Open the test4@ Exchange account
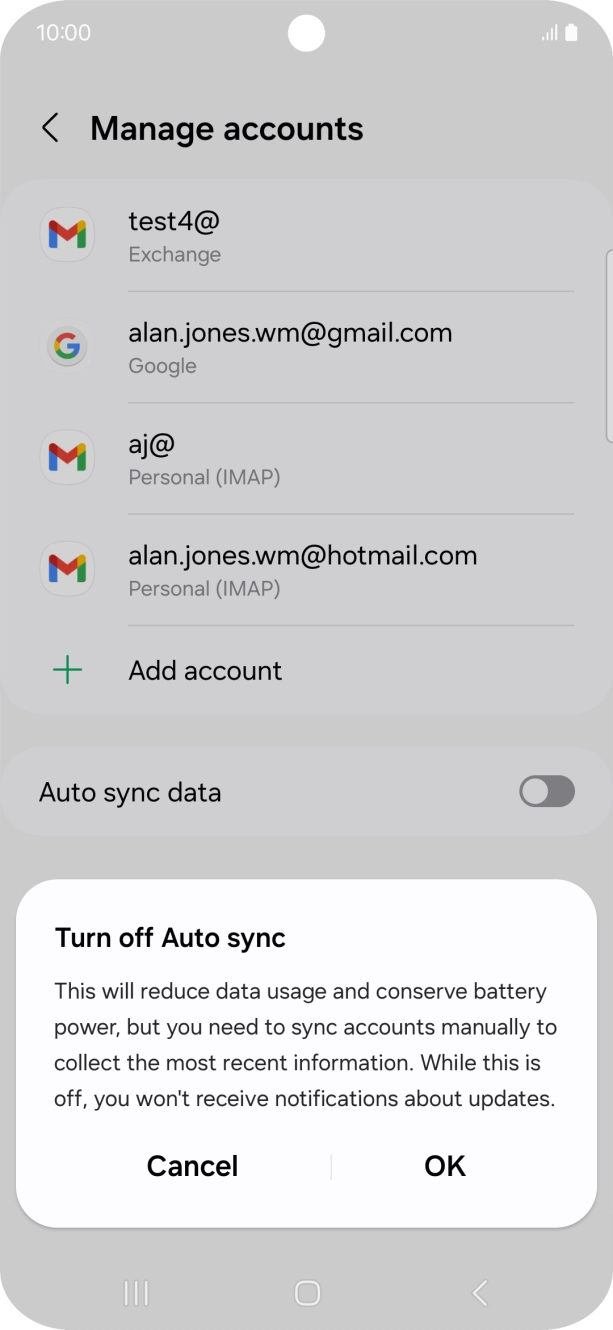The height and width of the screenshot is (1330, 613). pyautogui.click(x=306, y=236)
